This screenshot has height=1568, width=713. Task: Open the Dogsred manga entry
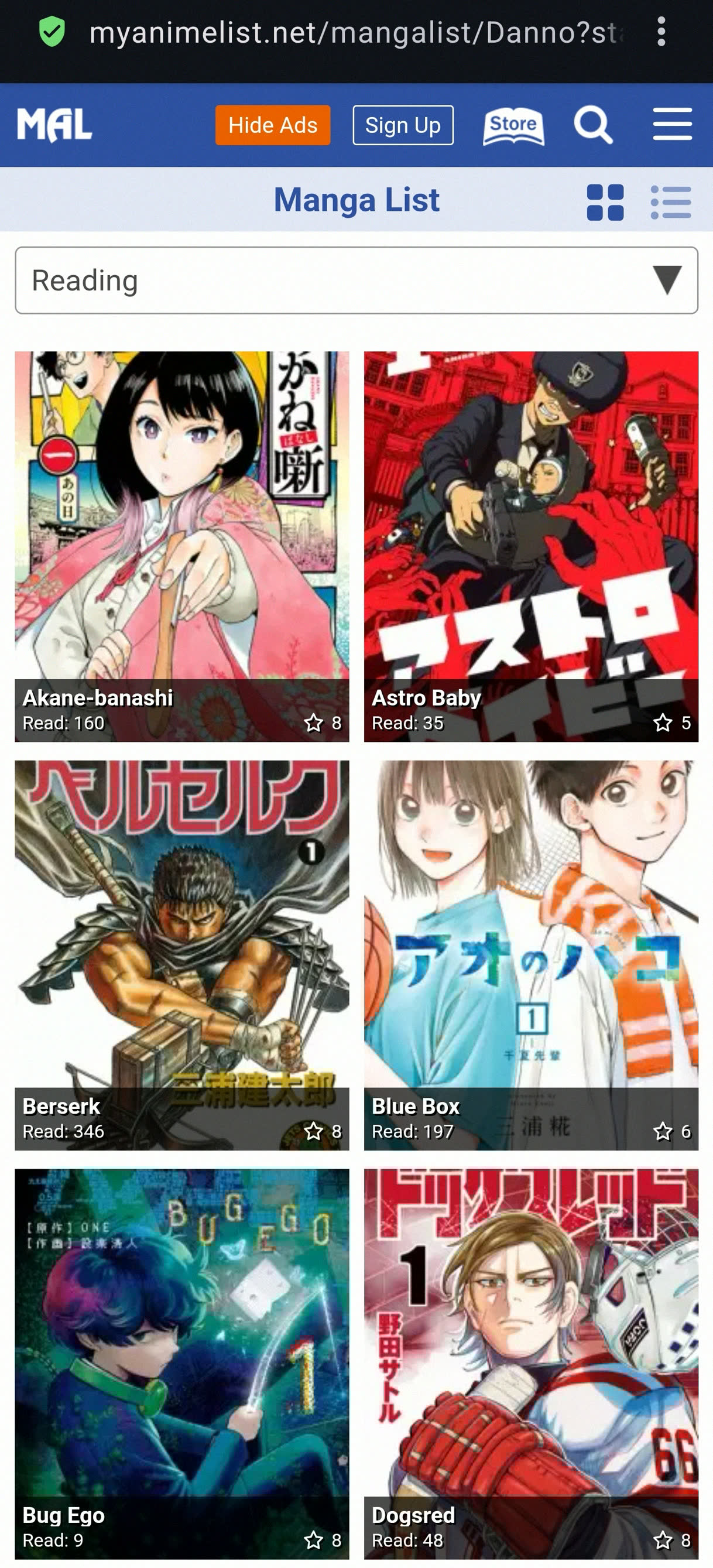(531, 1364)
